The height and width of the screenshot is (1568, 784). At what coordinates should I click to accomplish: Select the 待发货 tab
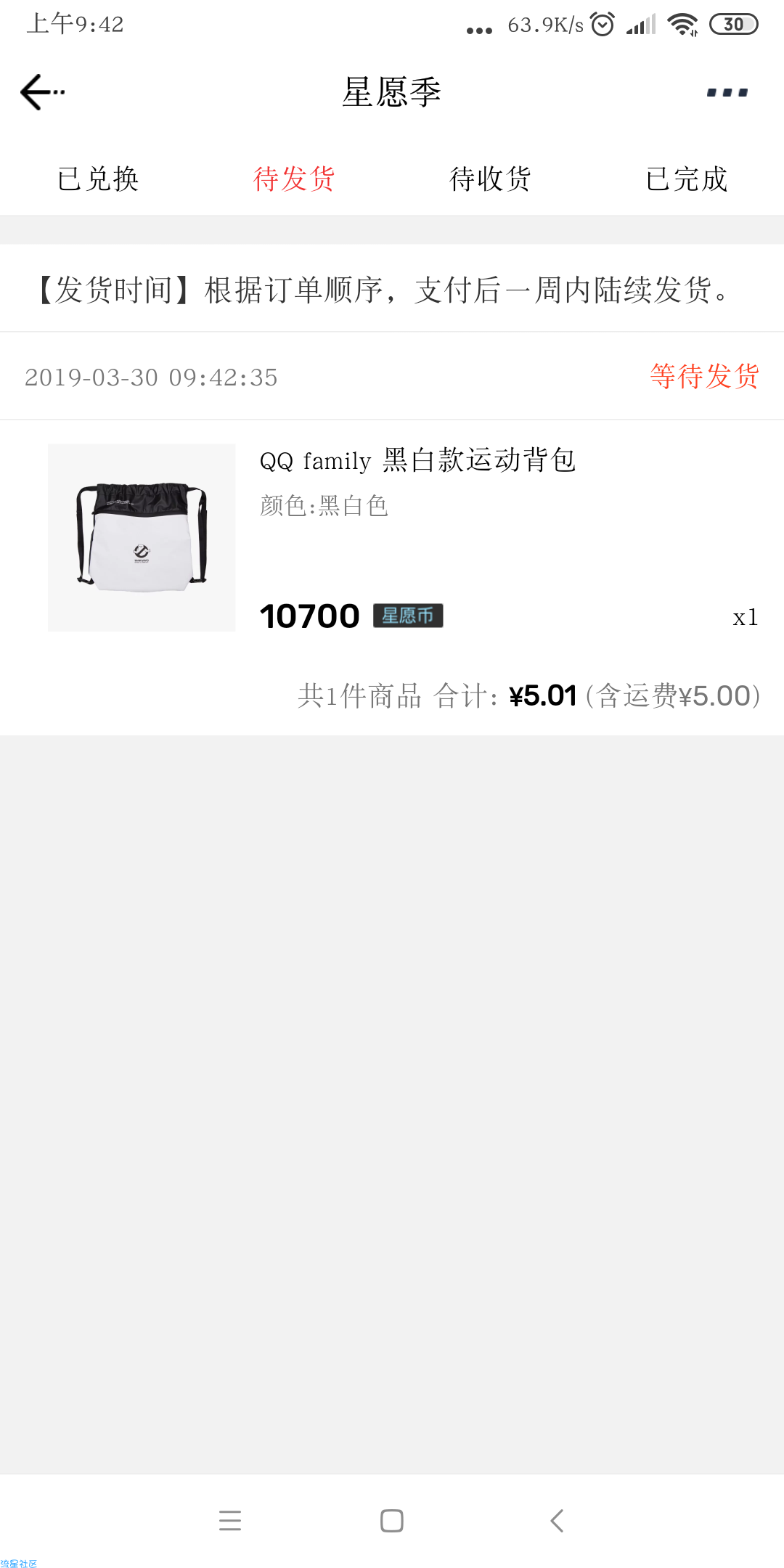(294, 179)
